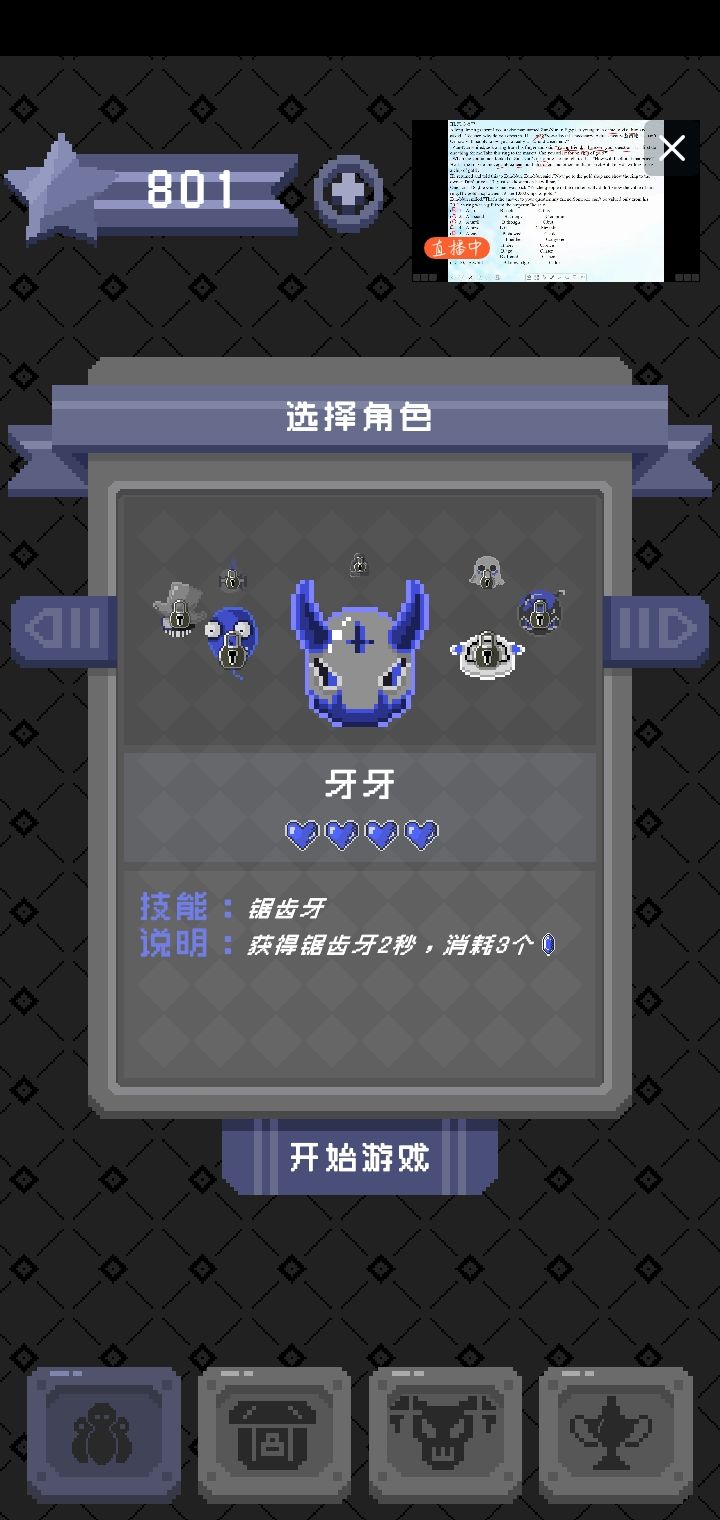
Task: Tap the 牙牙 character portrait
Action: pyautogui.click(x=359, y=650)
